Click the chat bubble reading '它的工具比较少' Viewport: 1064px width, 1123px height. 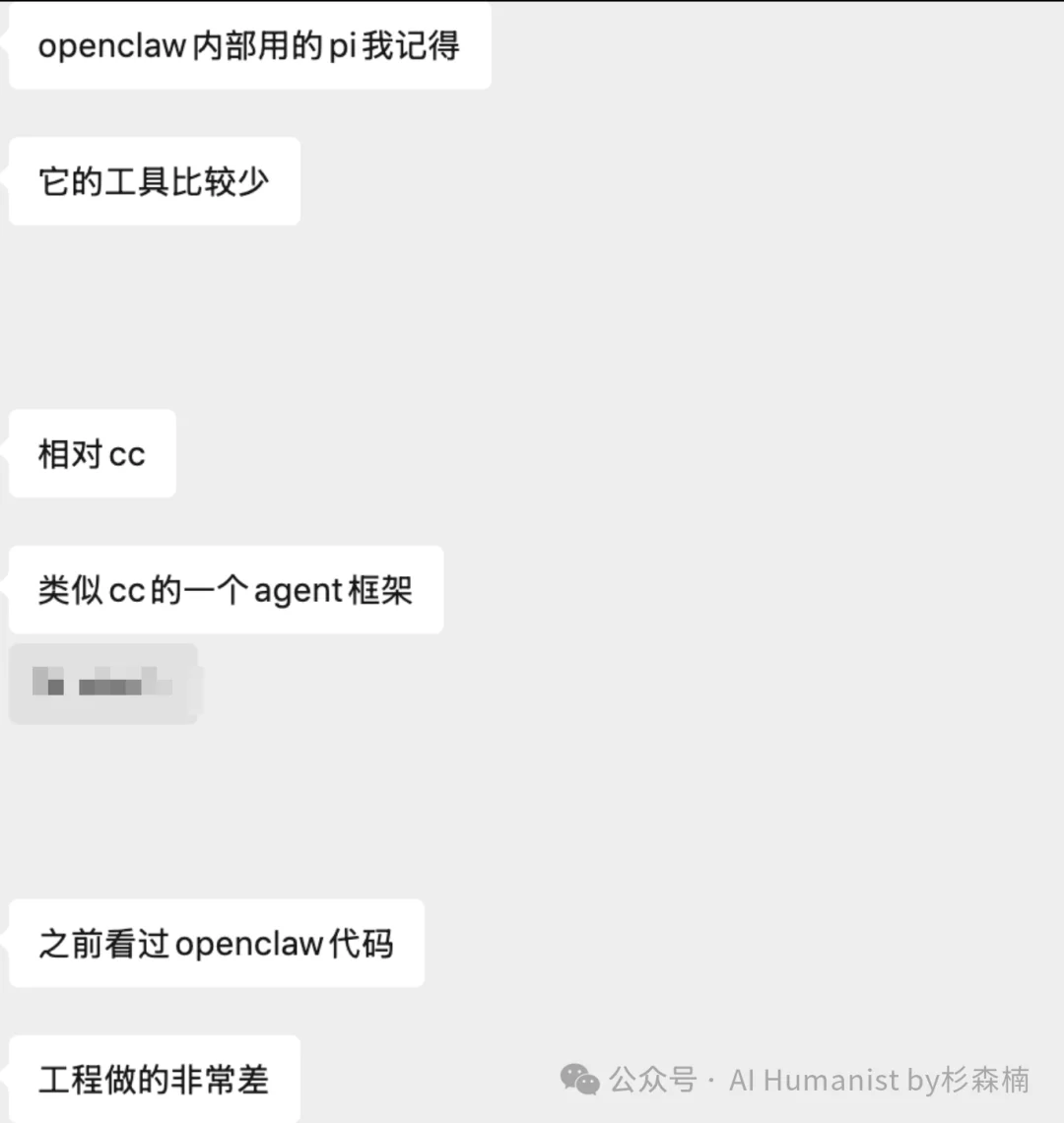153,180
